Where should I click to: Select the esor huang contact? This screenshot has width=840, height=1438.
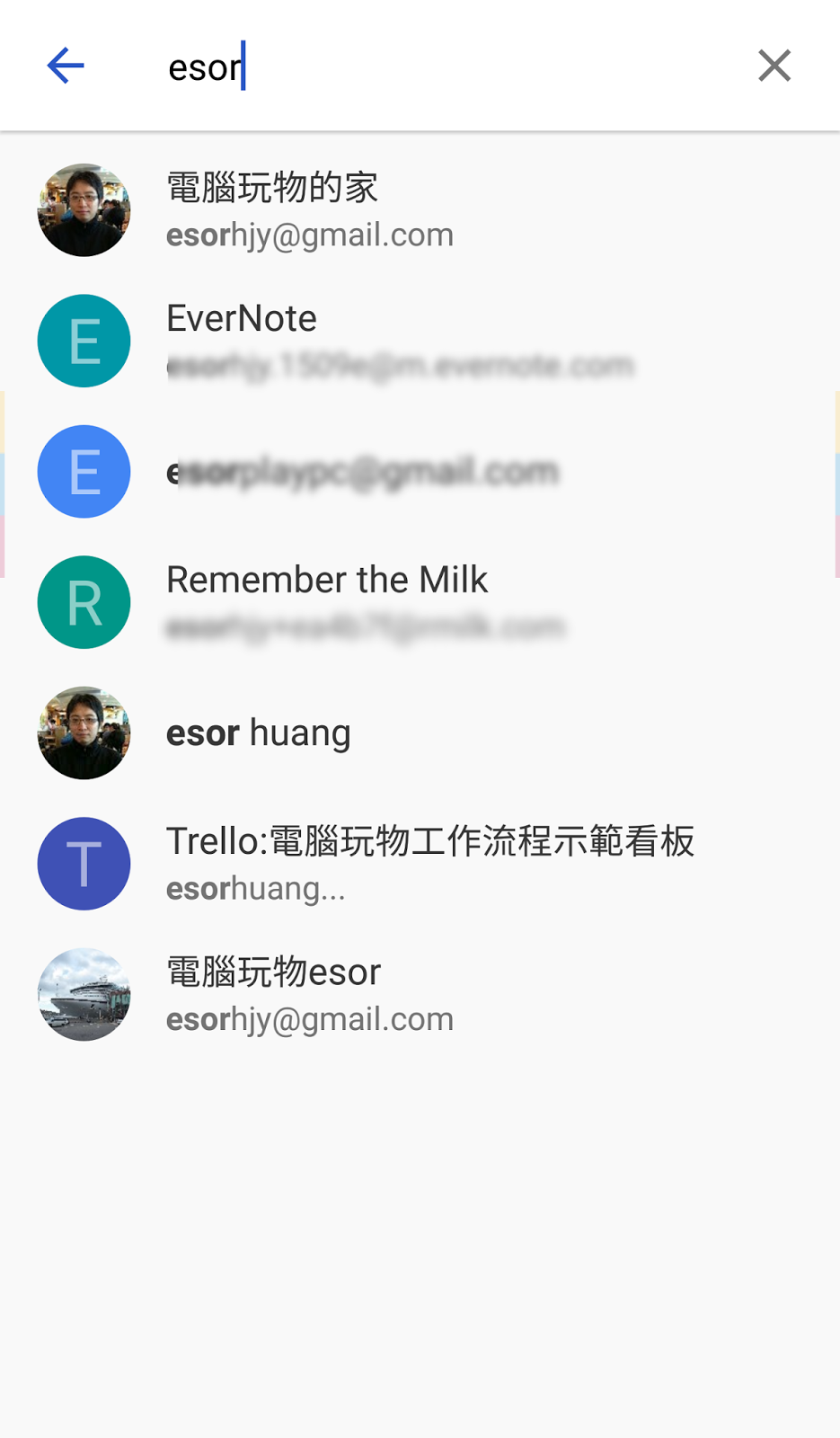tap(420, 733)
